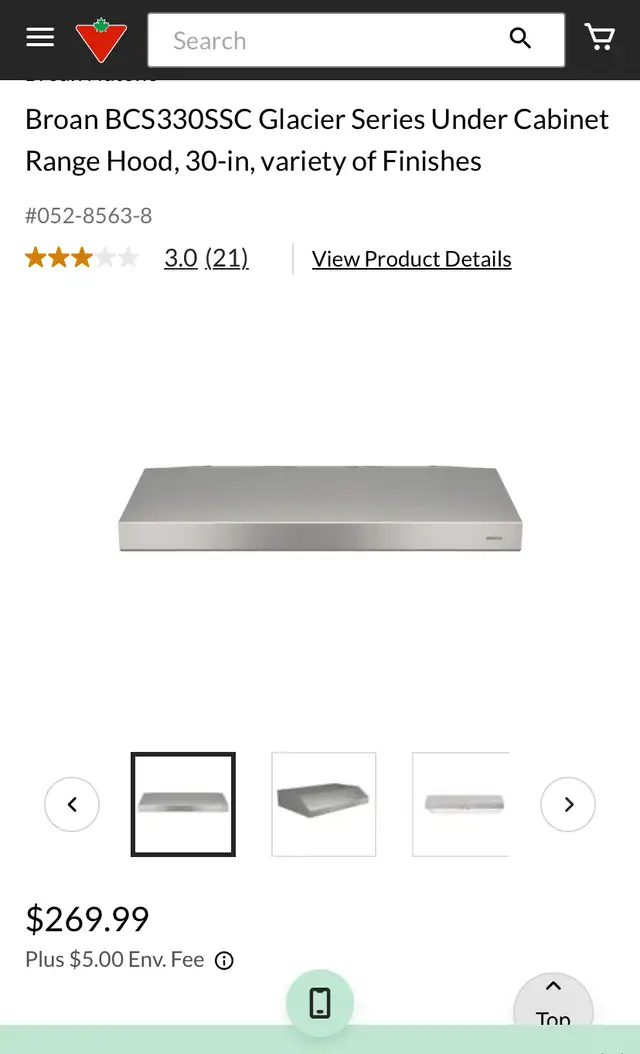Go to Canadian Tire home logo
The image size is (640, 1054).
pyautogui.click(x=101, y=40)
